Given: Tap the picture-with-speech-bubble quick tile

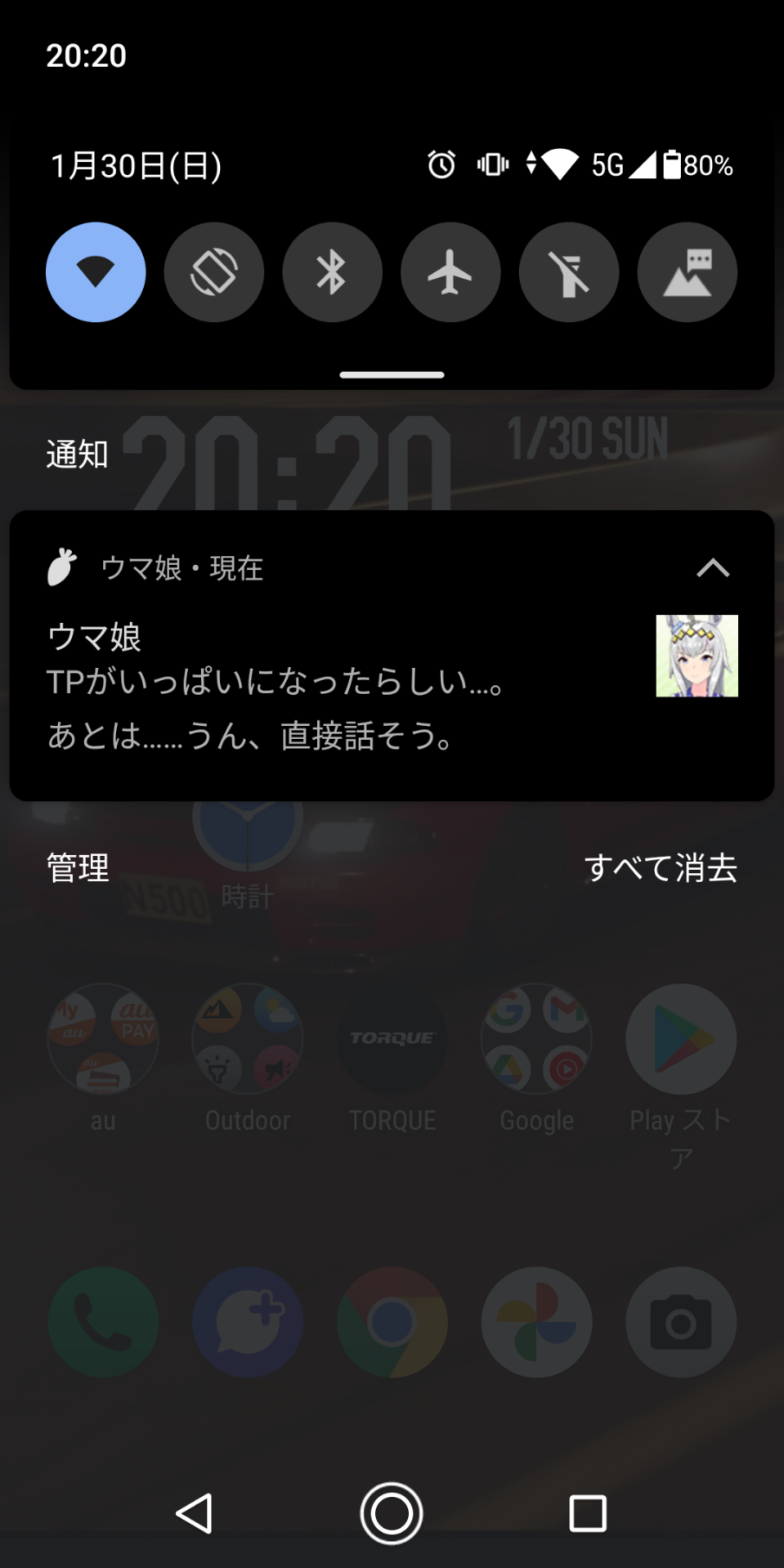Looking at the screenshot, I should 687,272.
